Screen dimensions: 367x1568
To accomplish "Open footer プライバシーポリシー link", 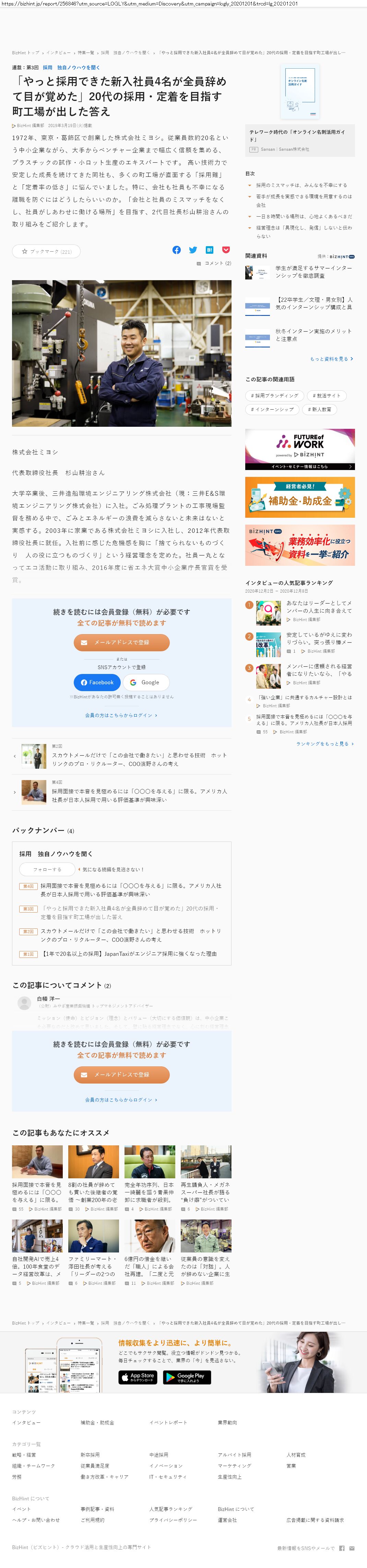I will 173,1520.
